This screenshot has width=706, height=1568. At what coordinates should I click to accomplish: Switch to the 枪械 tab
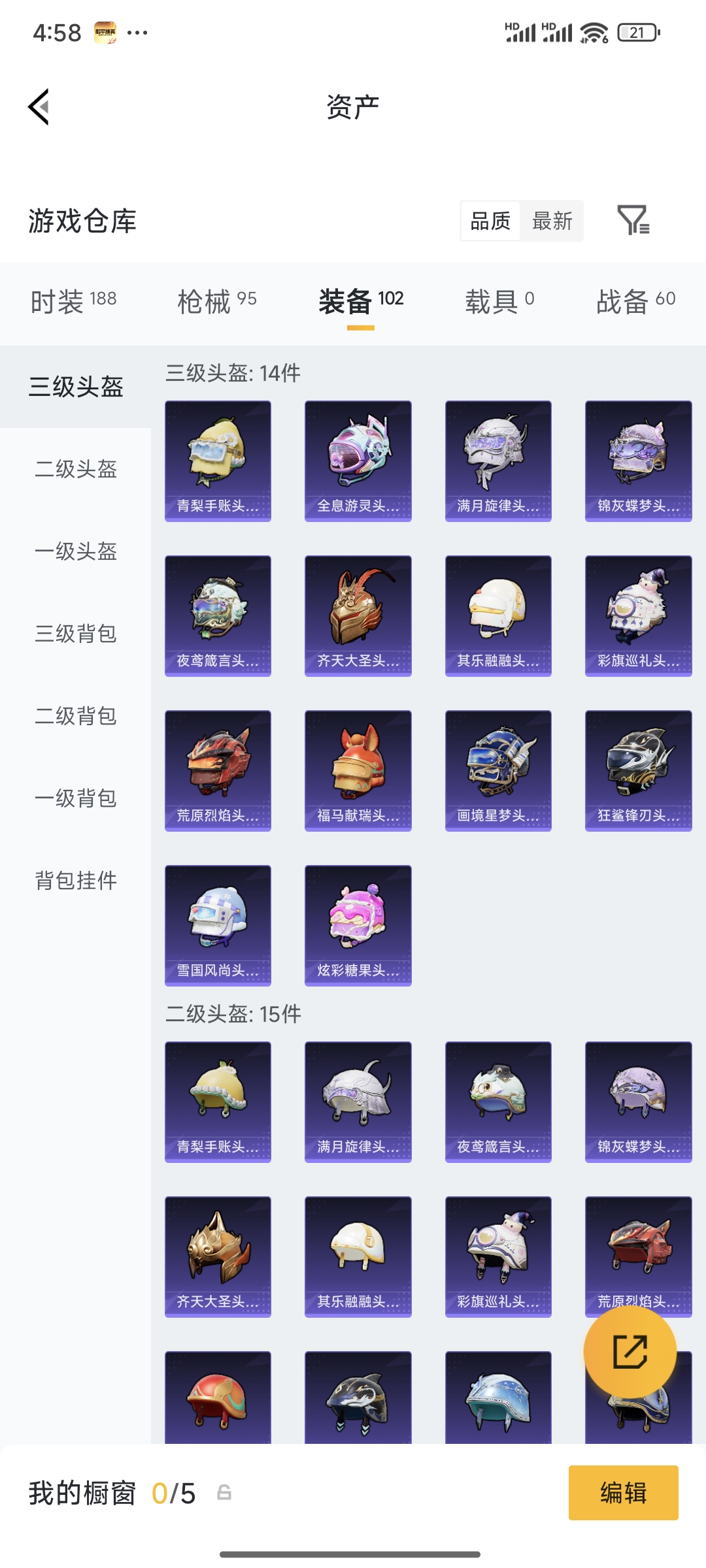click(x=217, y=301)
